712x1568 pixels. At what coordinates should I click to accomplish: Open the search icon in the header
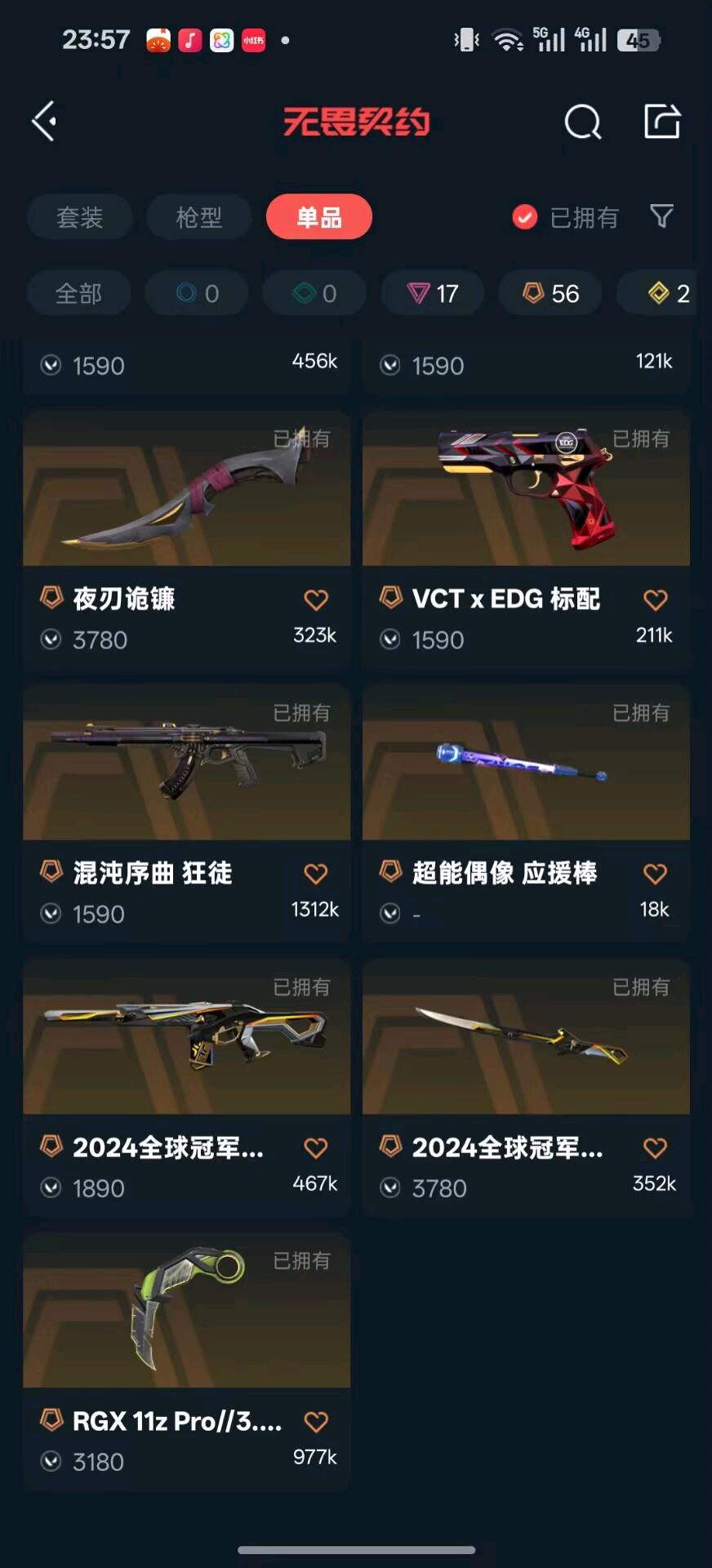(582, 122)
